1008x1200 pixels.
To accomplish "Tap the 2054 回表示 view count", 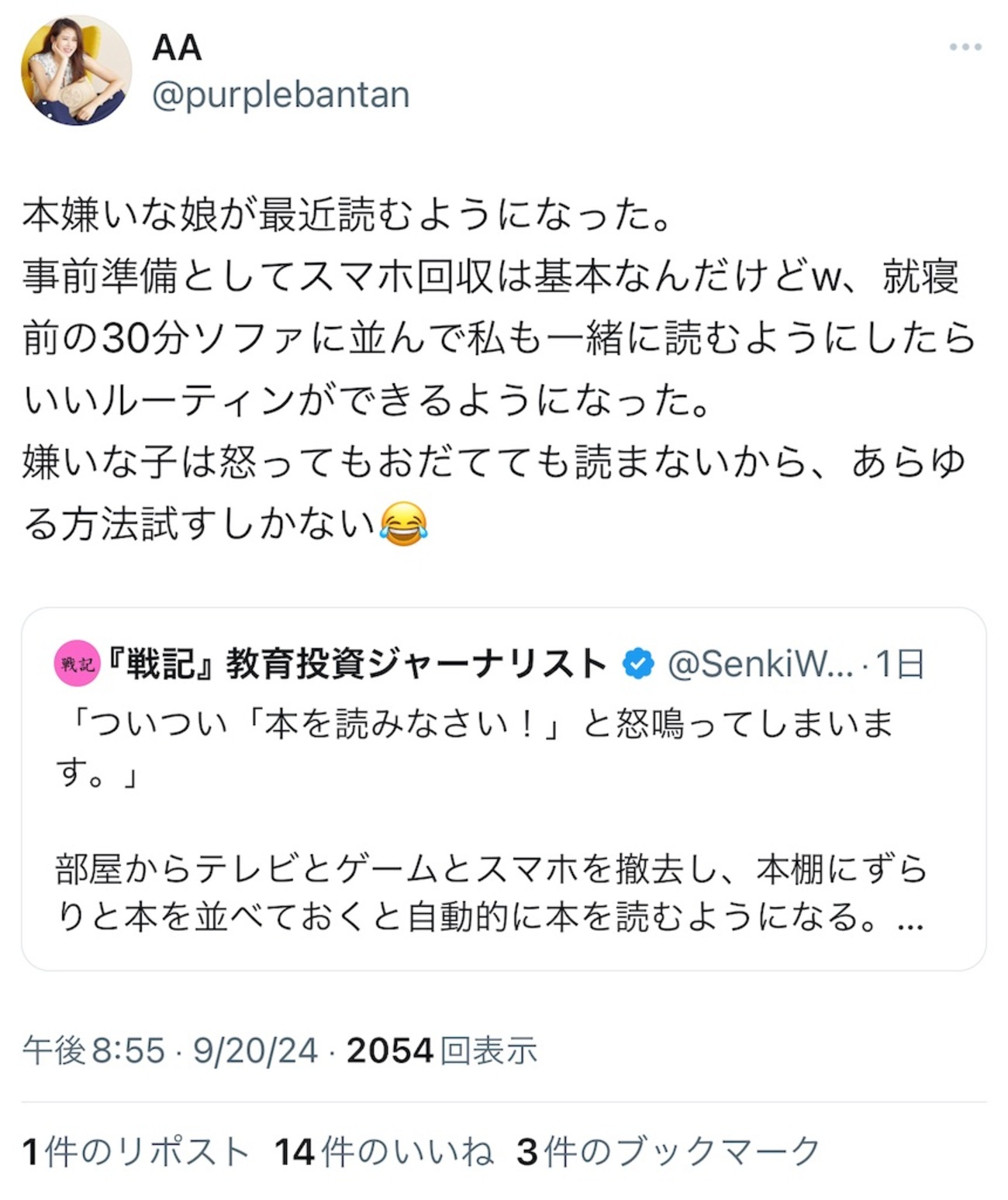I will click(x=441, y=1050).
